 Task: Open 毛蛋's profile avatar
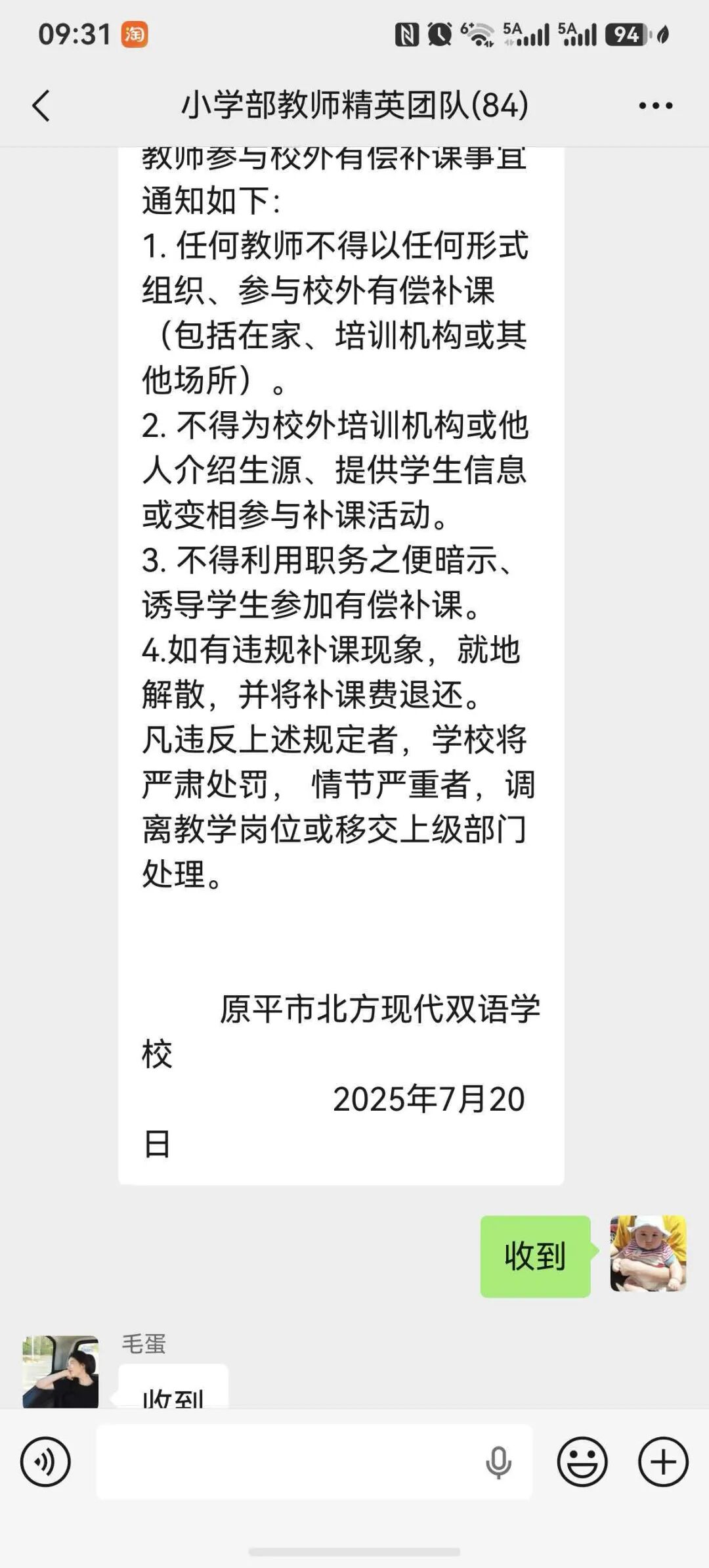pos(60,1371)
